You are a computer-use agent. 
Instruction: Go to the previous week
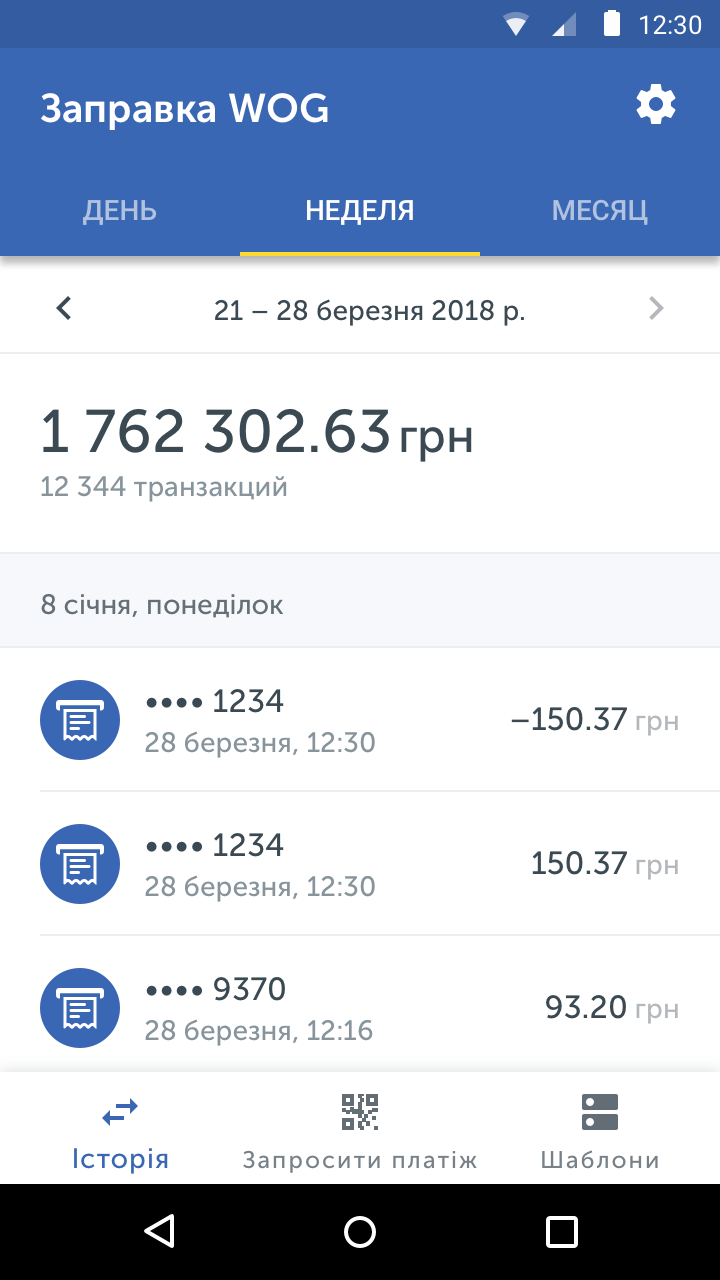coord(64,309)
